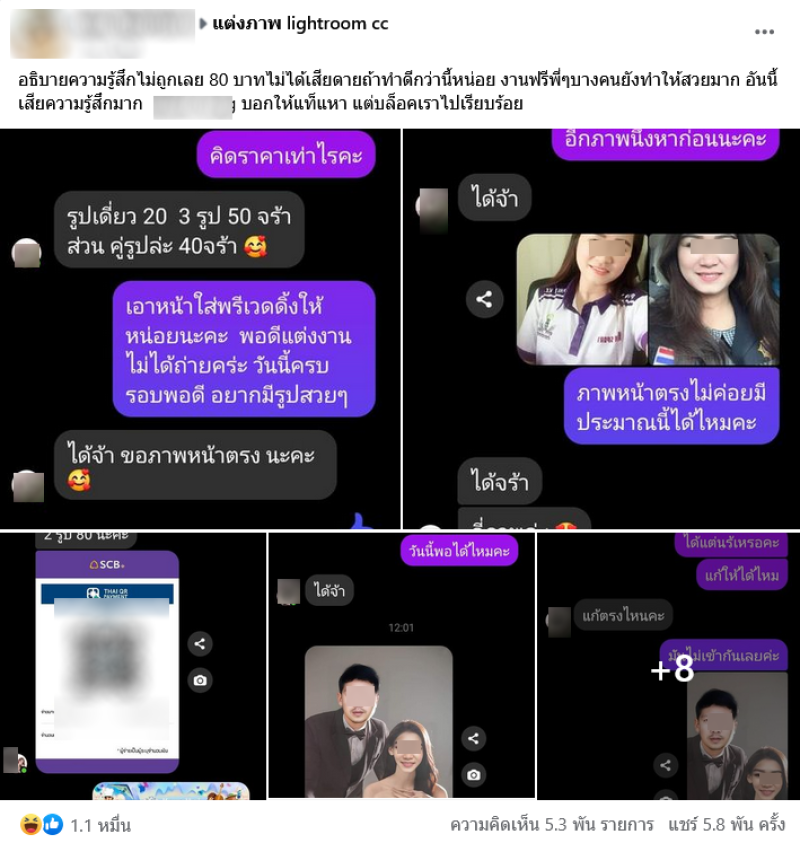Open the SCB payment screenshot photo

pos(132,665)
